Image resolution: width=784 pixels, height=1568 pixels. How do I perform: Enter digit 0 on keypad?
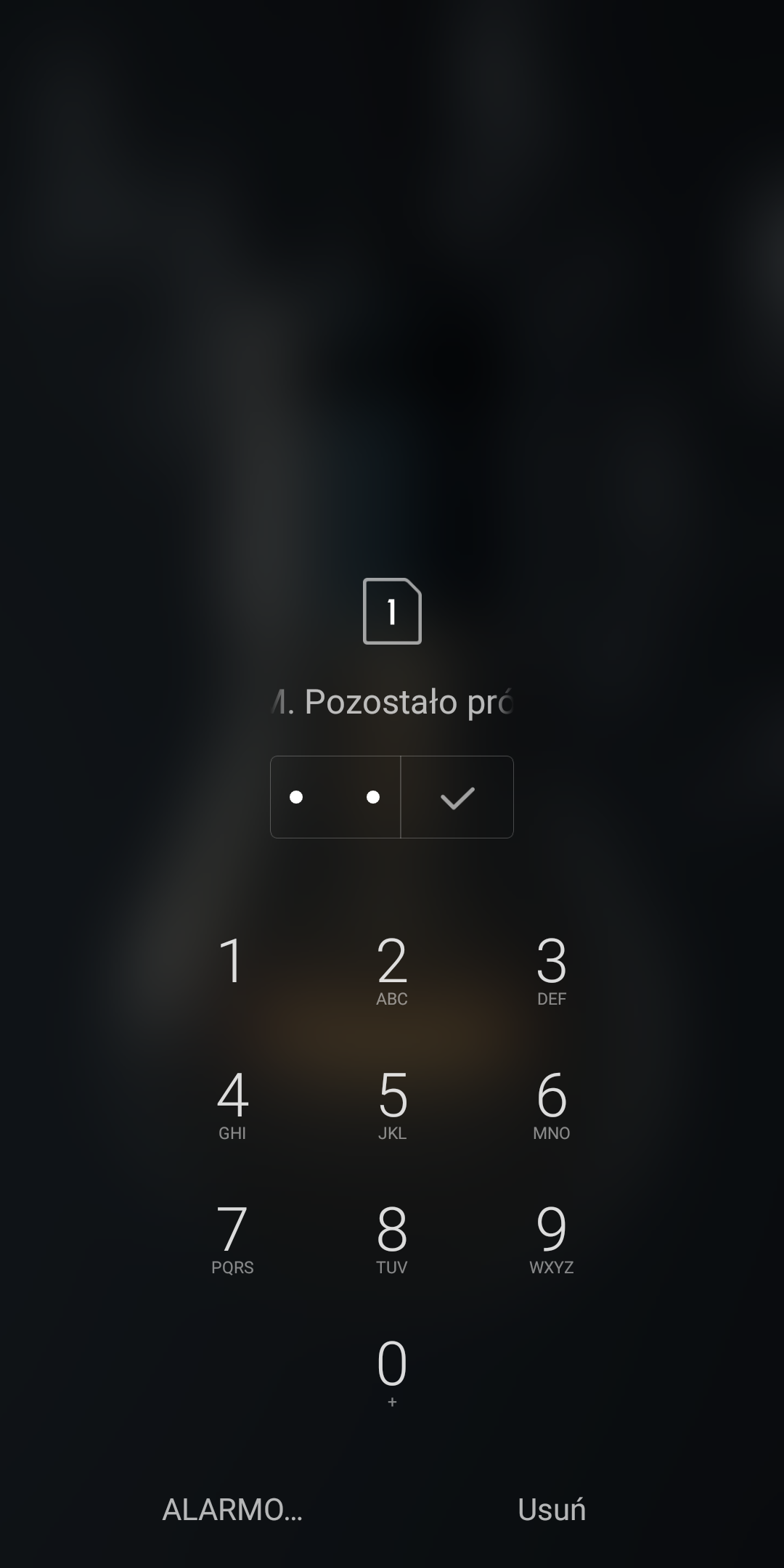pyautogui.click(x=392, y=1373)
